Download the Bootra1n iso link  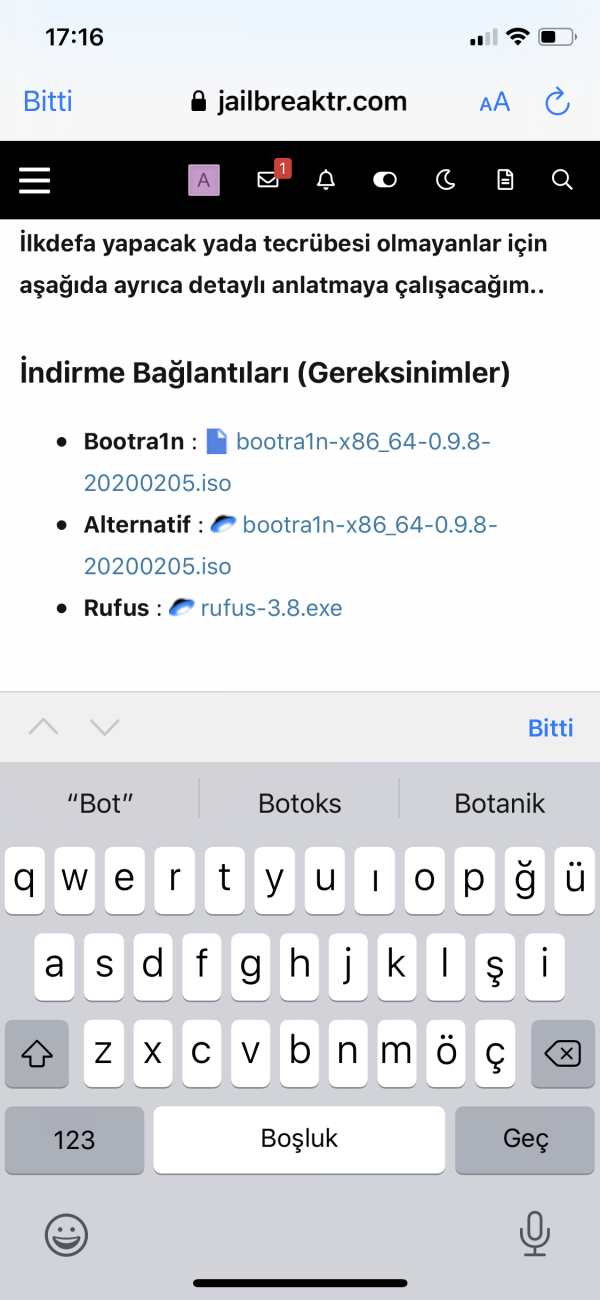click(x=362, y=441)
